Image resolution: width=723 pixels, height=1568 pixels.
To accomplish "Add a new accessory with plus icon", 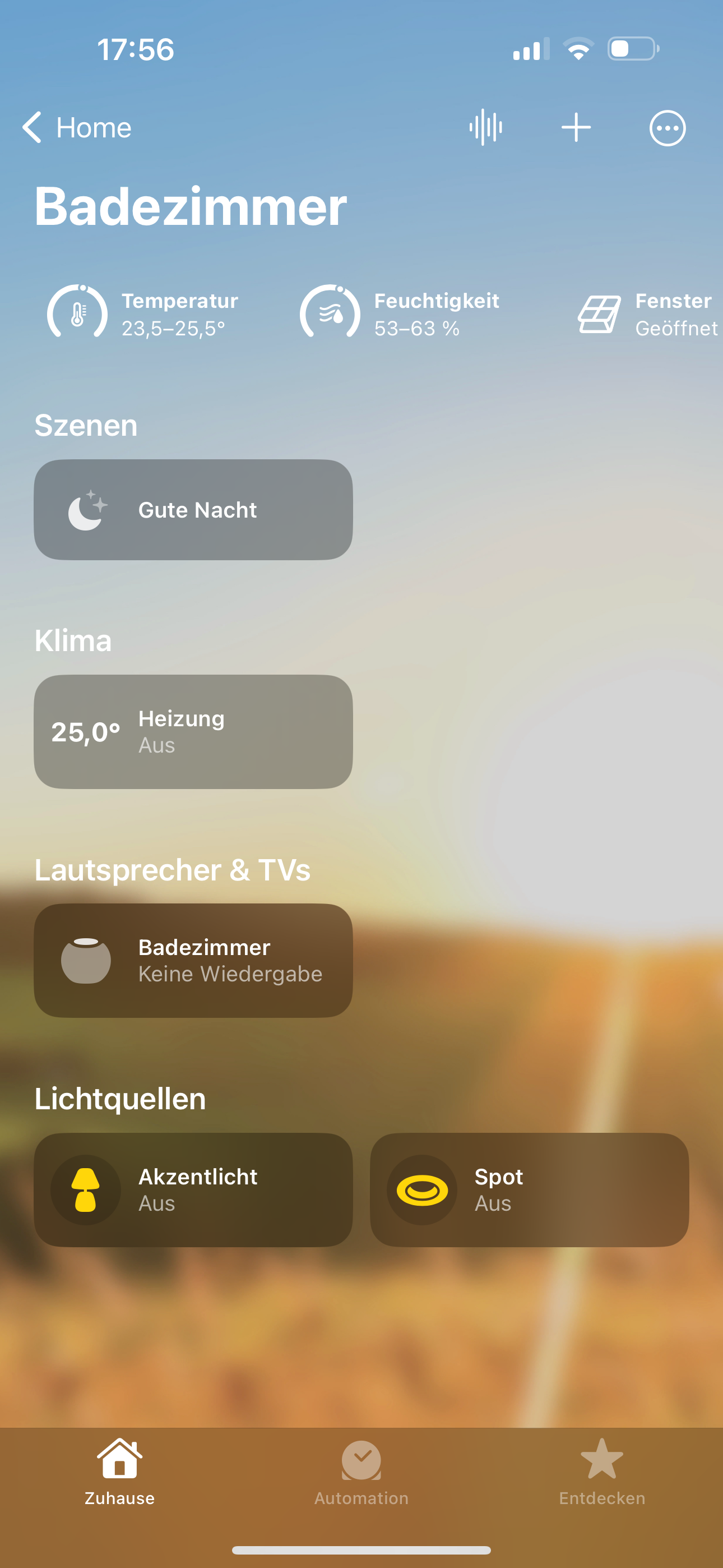I will (576, 128).
